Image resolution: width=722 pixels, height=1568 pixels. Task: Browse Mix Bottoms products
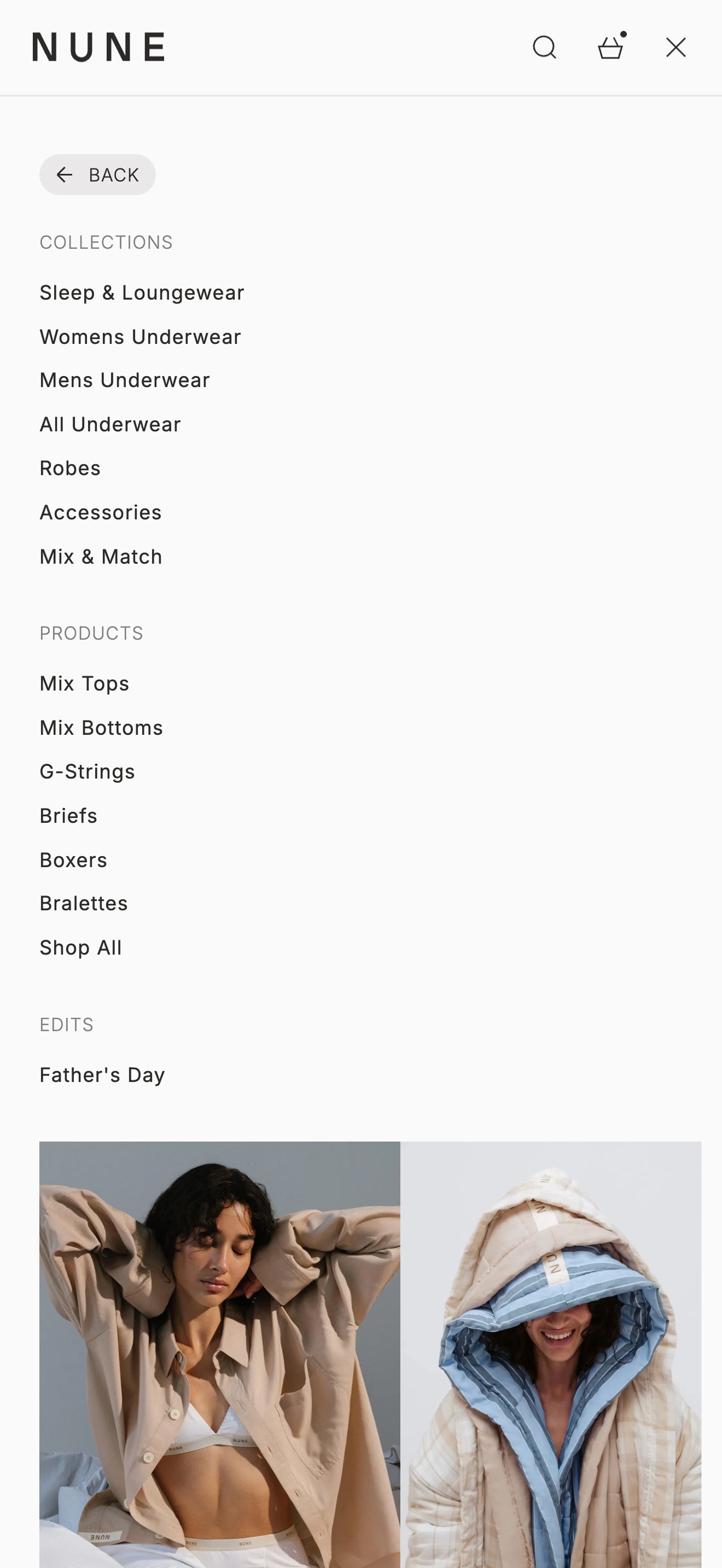[101, 728]
